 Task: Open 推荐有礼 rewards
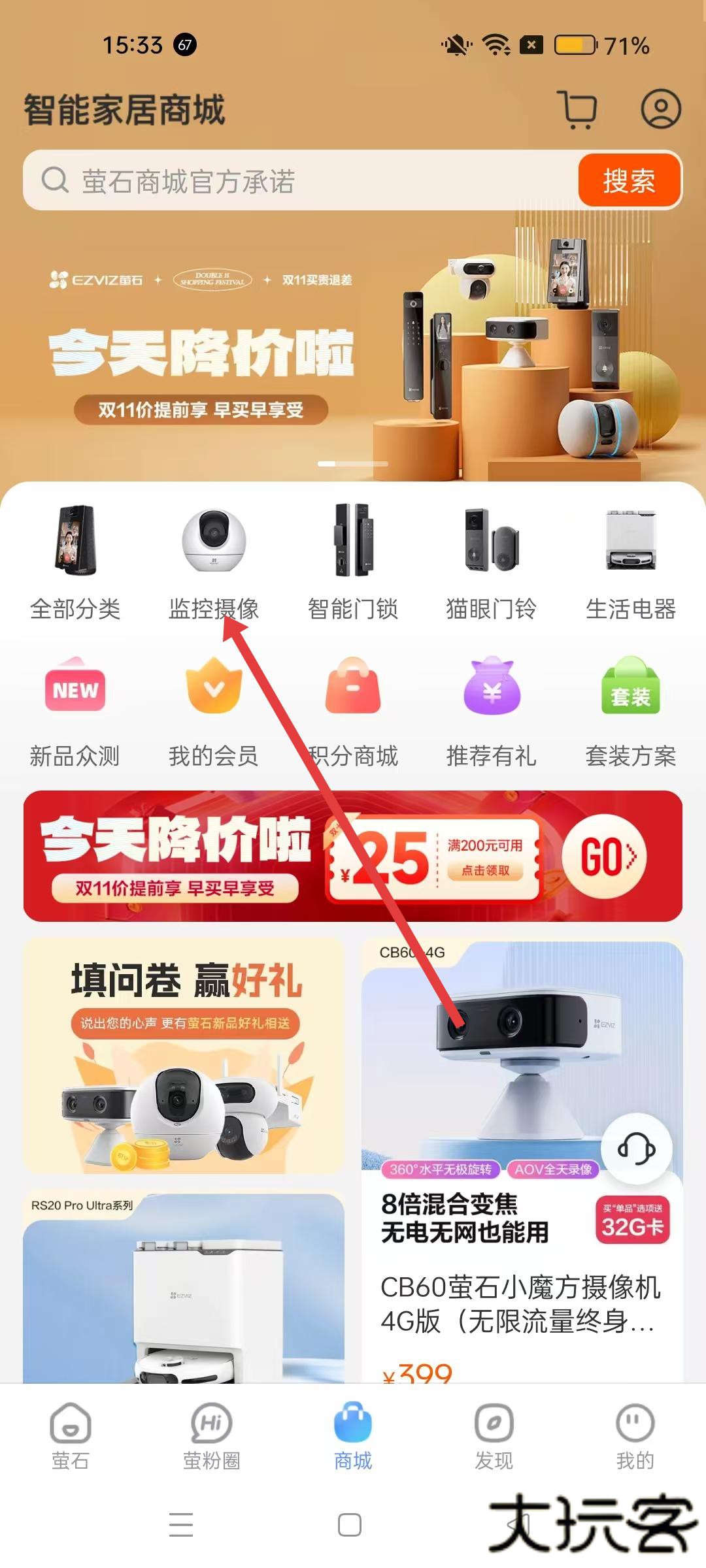[x=492, y=712]
